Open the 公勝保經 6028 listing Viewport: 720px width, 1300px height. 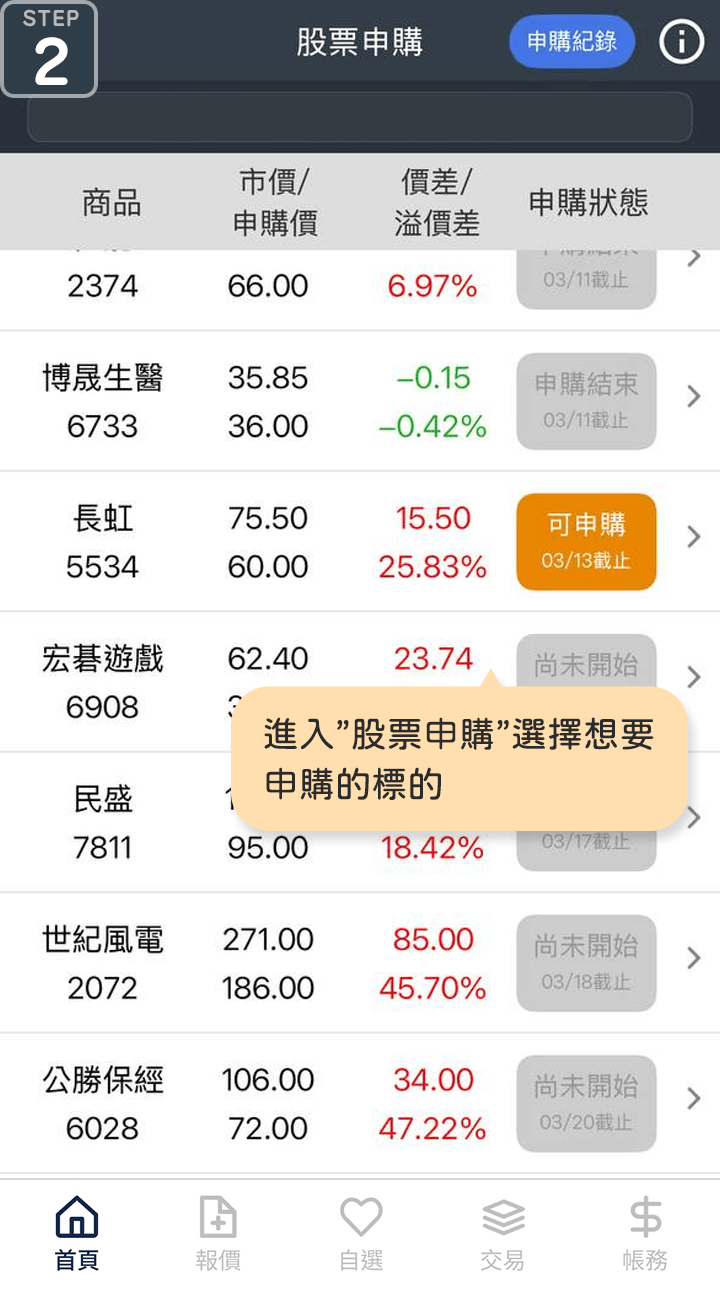tap(103, 1103)
